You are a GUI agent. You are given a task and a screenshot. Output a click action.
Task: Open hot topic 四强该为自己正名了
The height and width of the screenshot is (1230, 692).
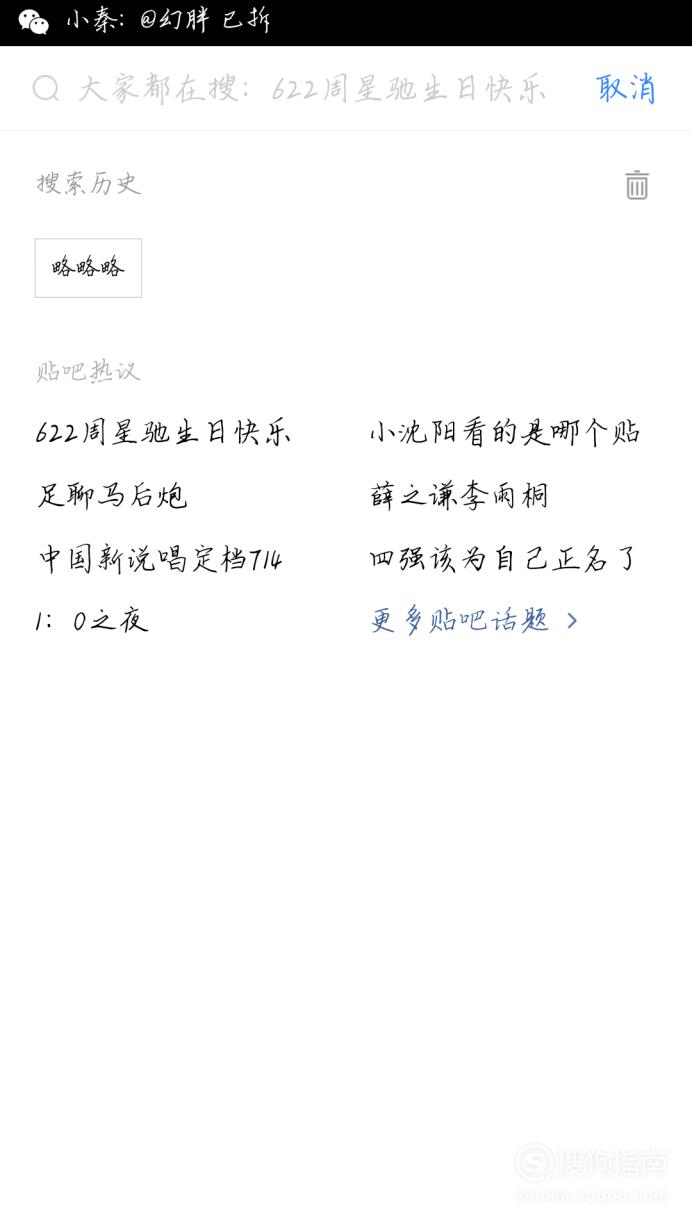[x=503, y=558]
